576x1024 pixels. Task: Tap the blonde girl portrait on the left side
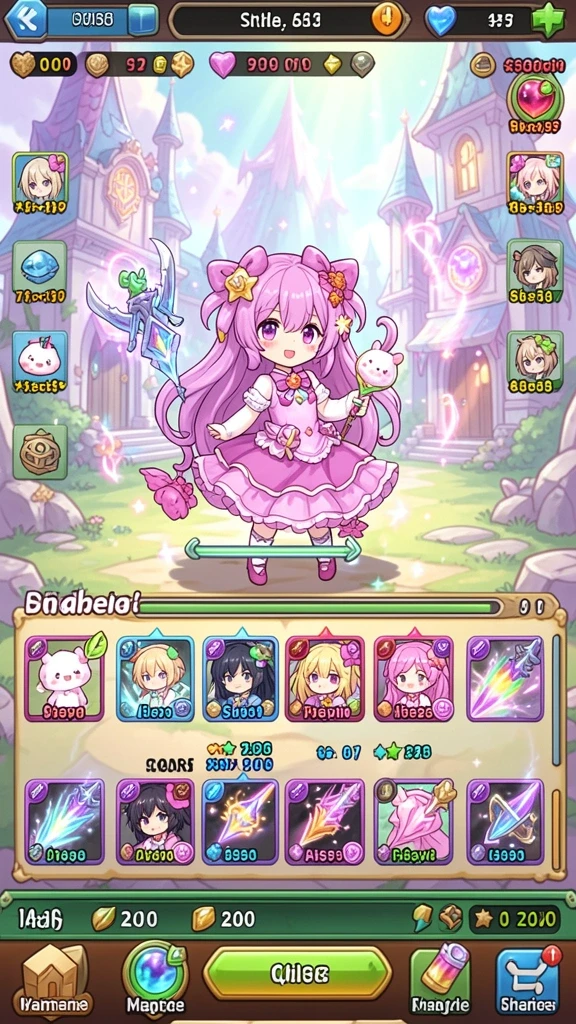click(x=40, y=184)
